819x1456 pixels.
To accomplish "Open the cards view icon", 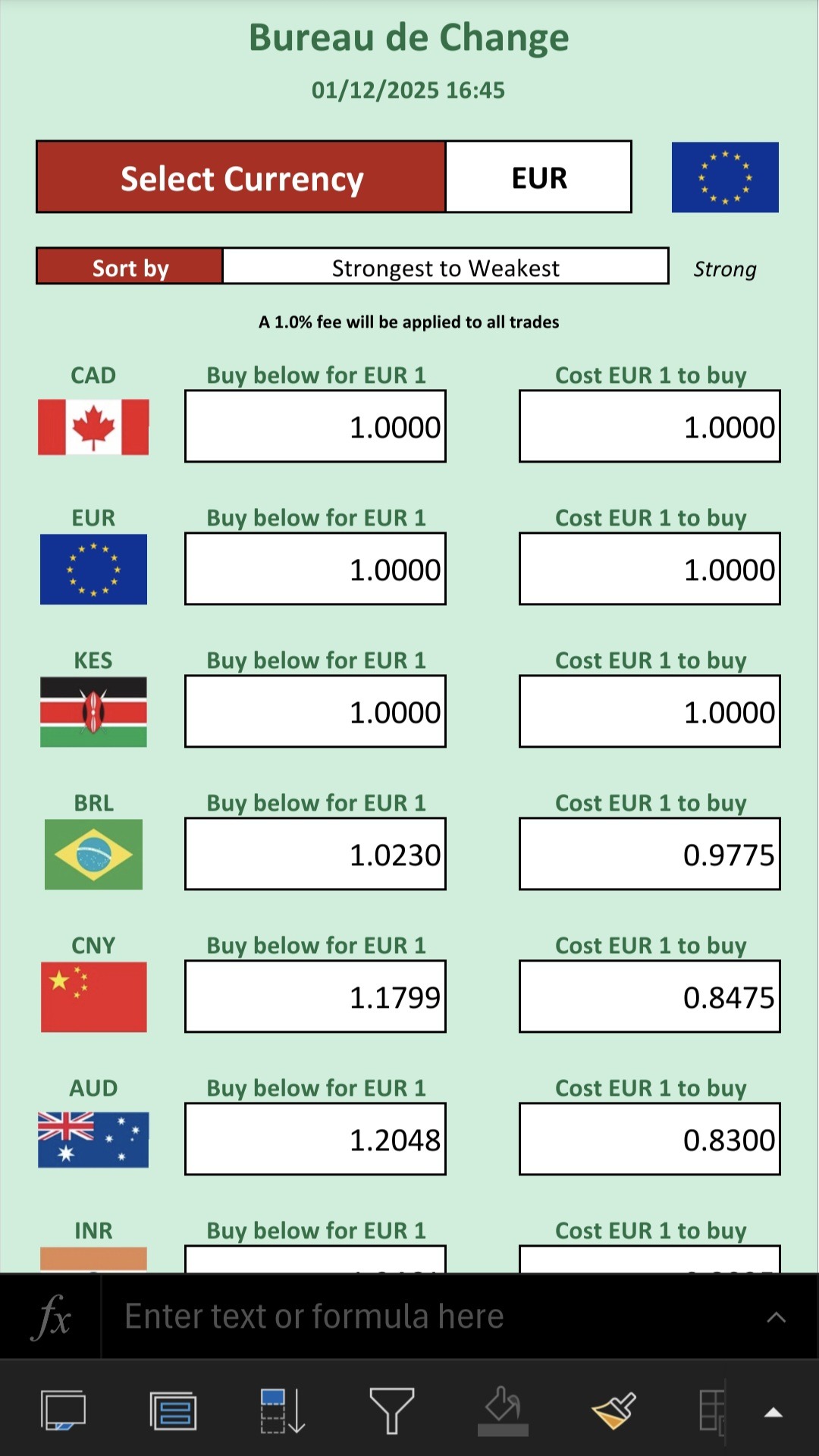I will pos(173,1411).
